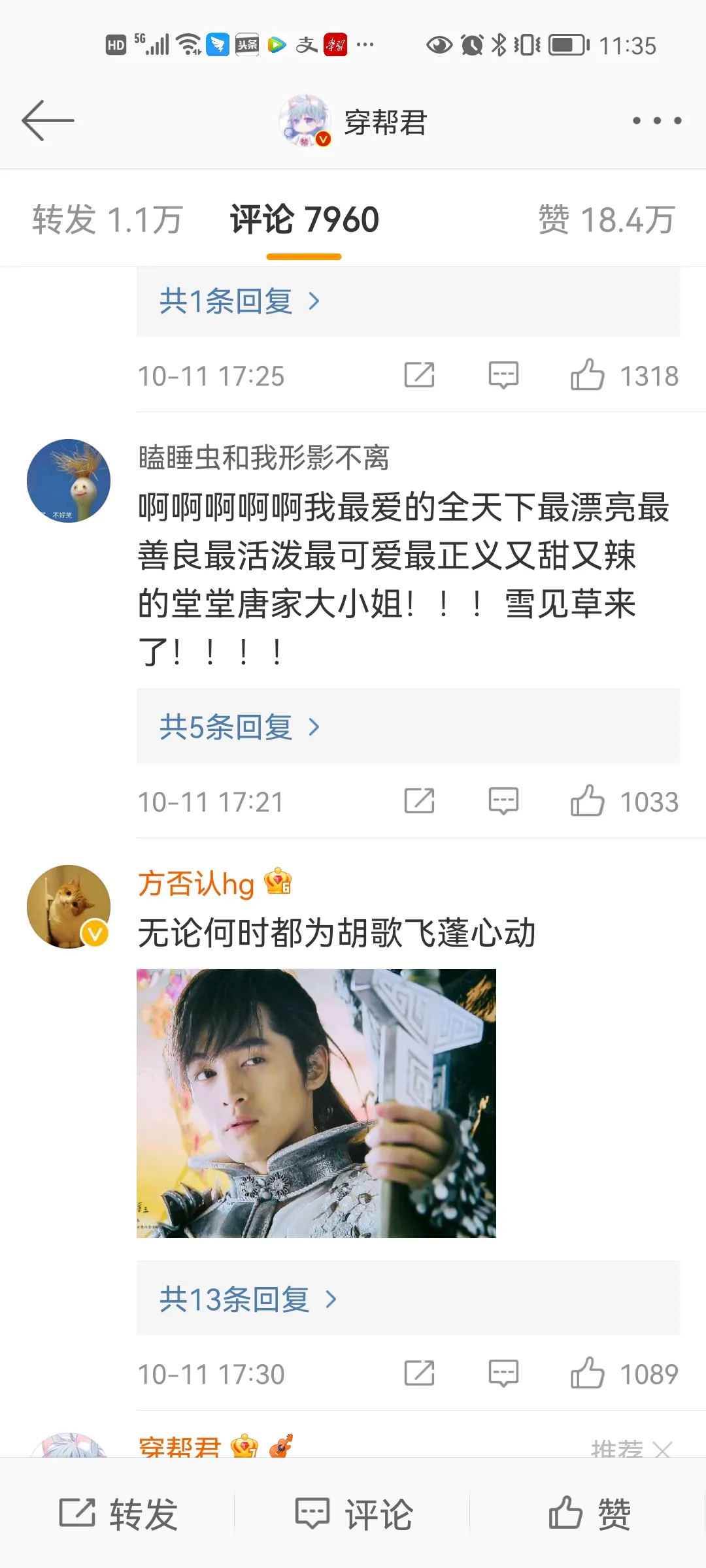Screen dimensions: 706x1568
Task: Expand the 共13条回复 replies
Action: pyautogui.click(x=248, y=1299)
